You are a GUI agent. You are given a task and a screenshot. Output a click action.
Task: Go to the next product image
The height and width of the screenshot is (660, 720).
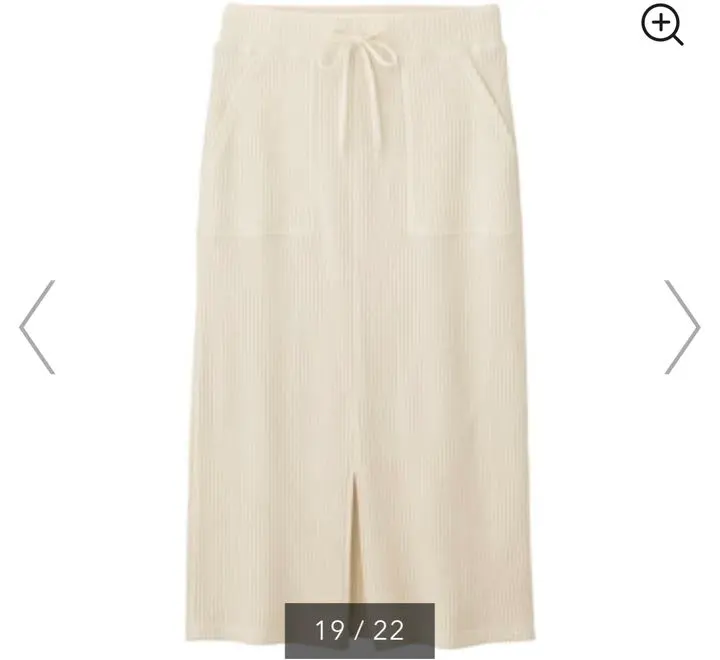pos(682,327)
